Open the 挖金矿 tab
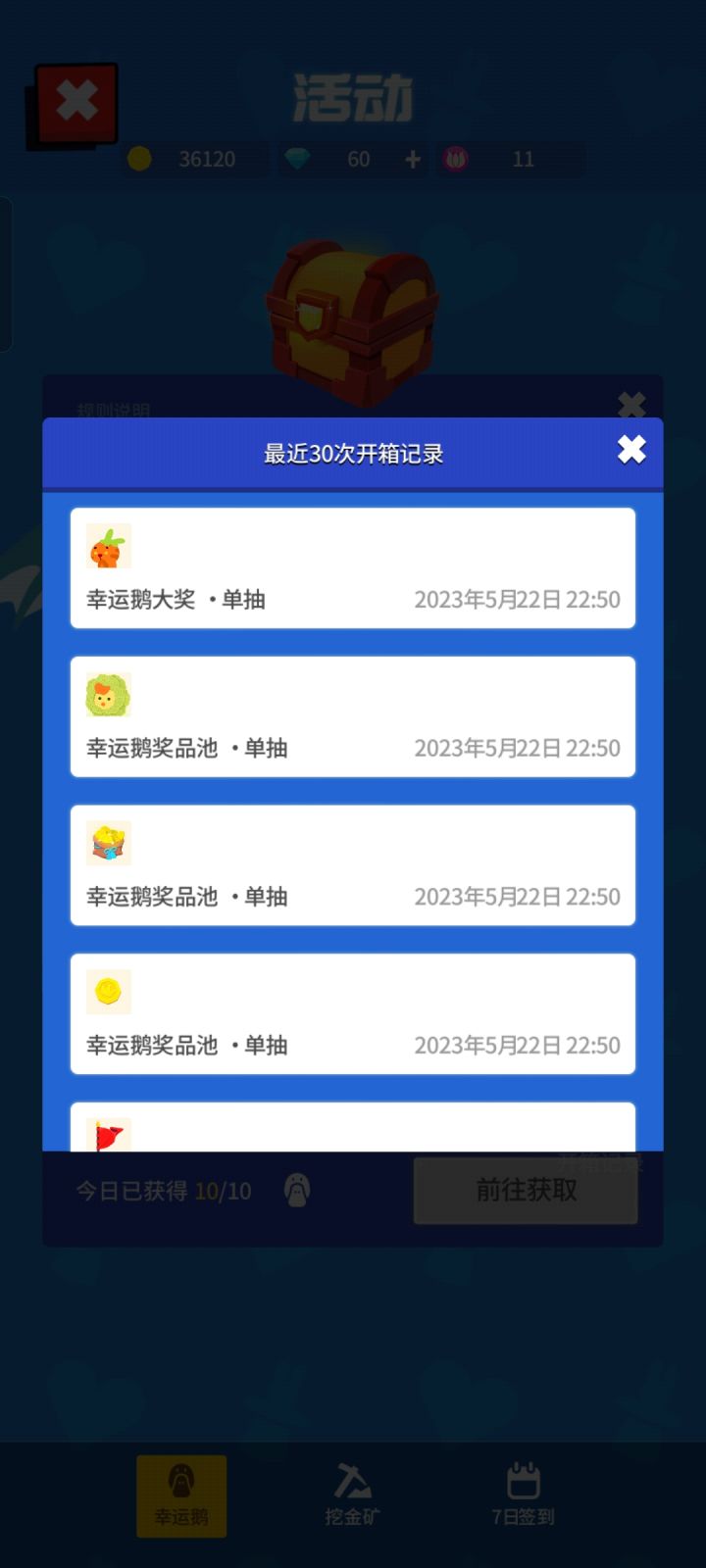Viewport: 706px width, 1568px height. 351,1494
